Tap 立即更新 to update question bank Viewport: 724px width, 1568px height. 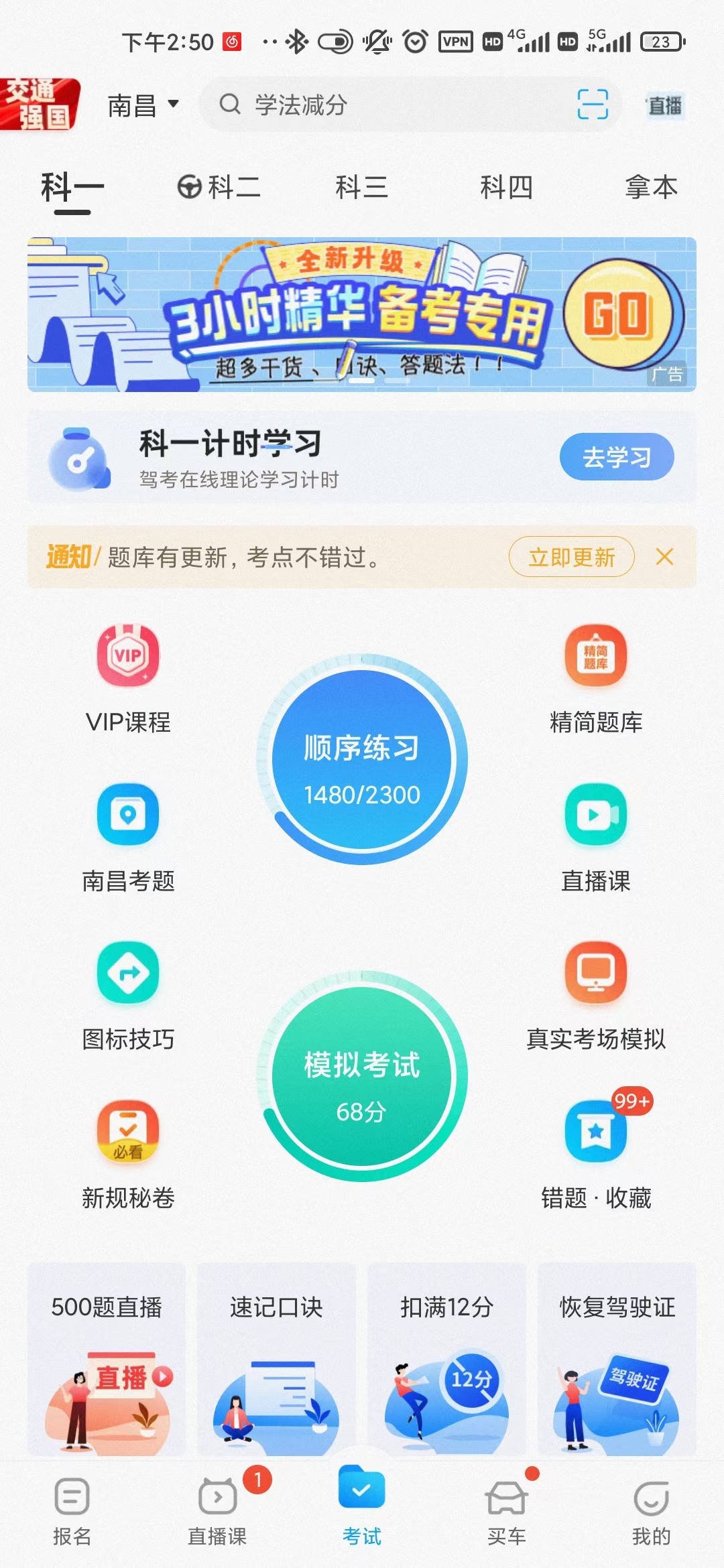click(x=571, y=557)
